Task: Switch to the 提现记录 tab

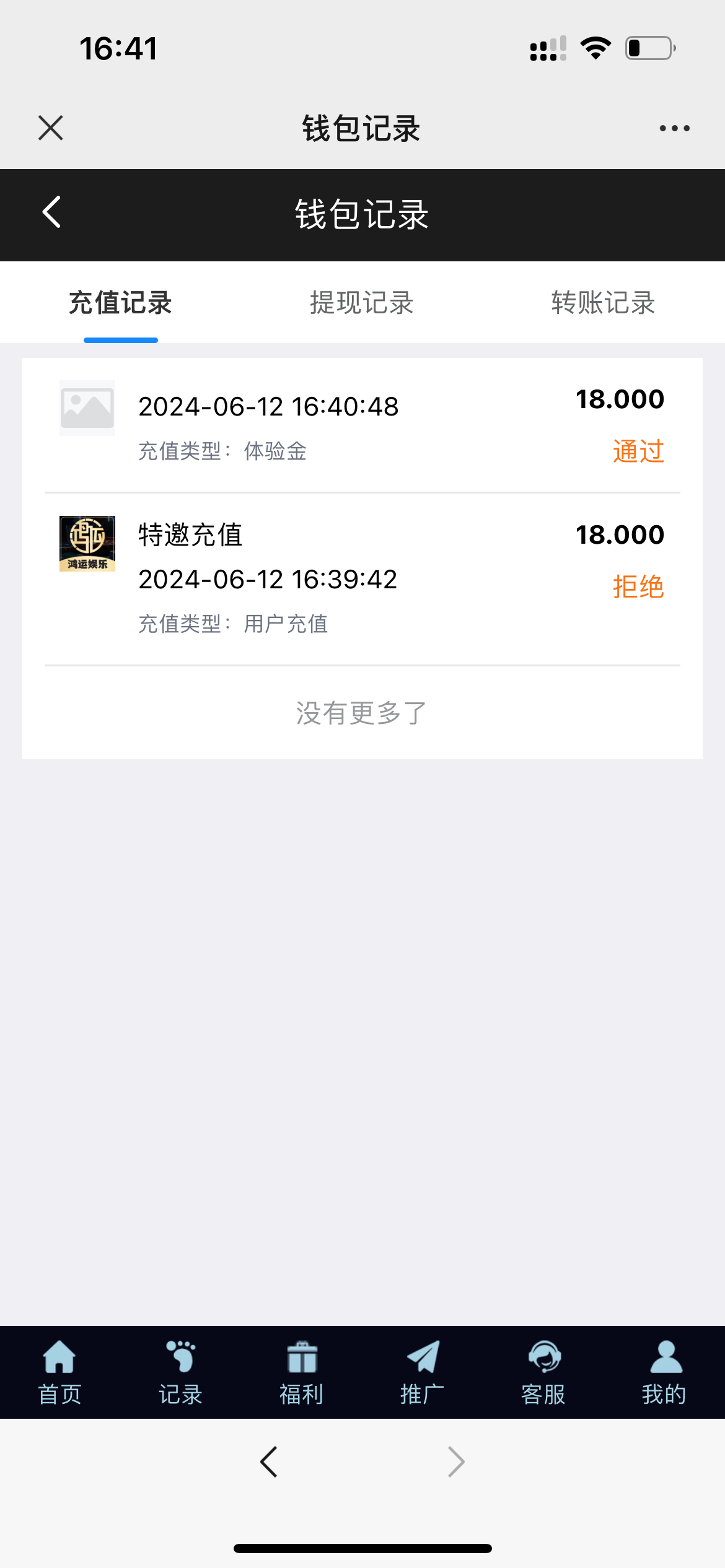Action: 362,303
